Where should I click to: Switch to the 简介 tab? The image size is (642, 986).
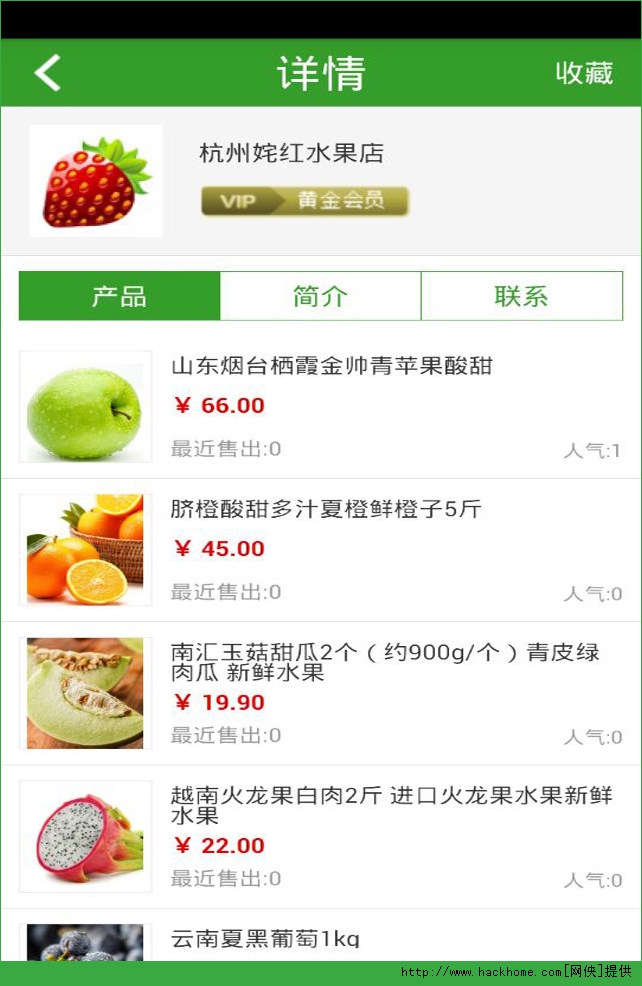(x=320, y=296)
